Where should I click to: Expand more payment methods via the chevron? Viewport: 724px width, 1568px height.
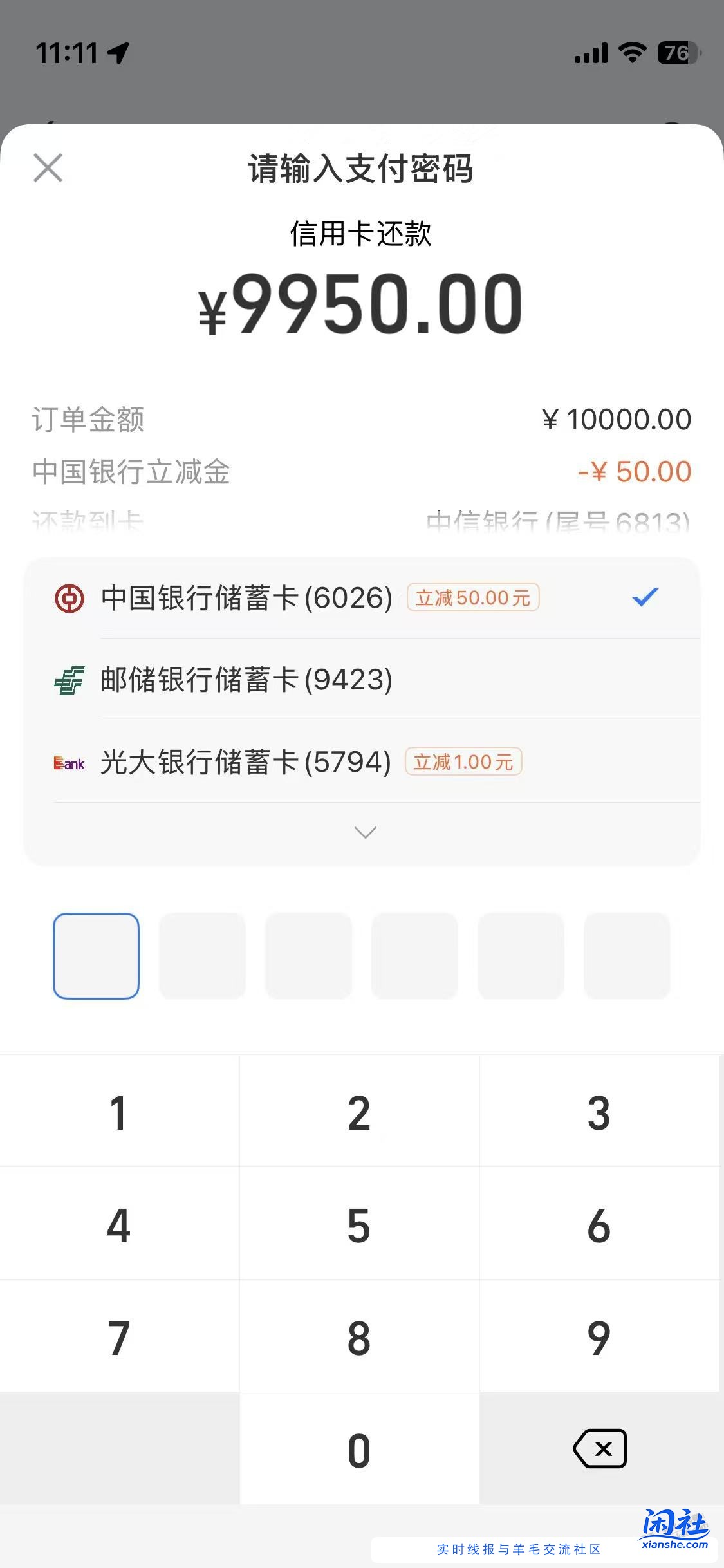364,832
